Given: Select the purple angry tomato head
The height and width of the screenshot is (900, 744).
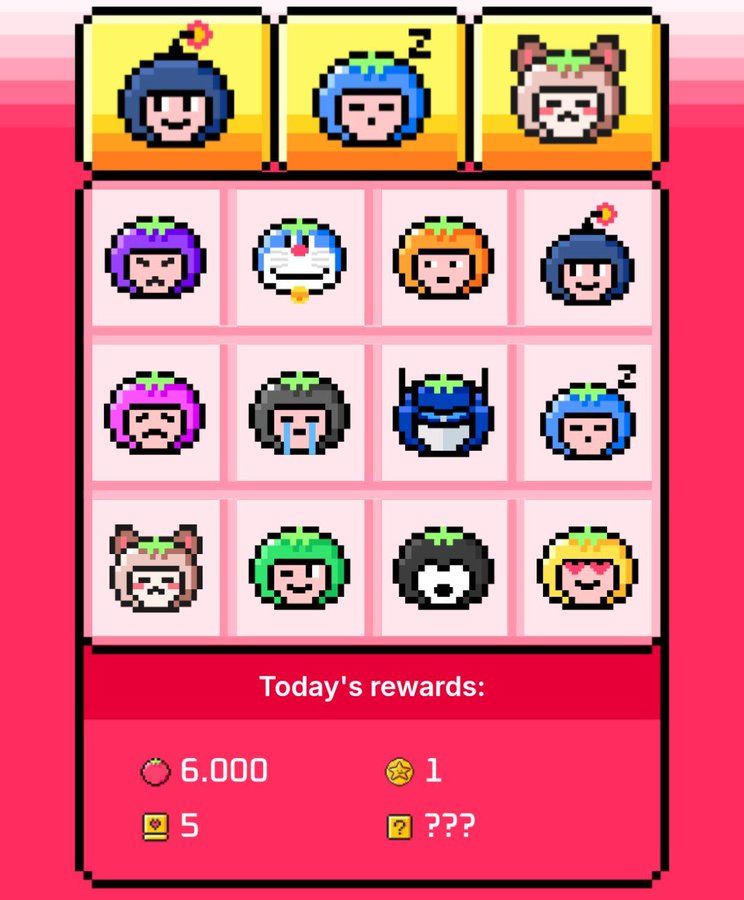Looking at the screenshot, I should (154, 258).
